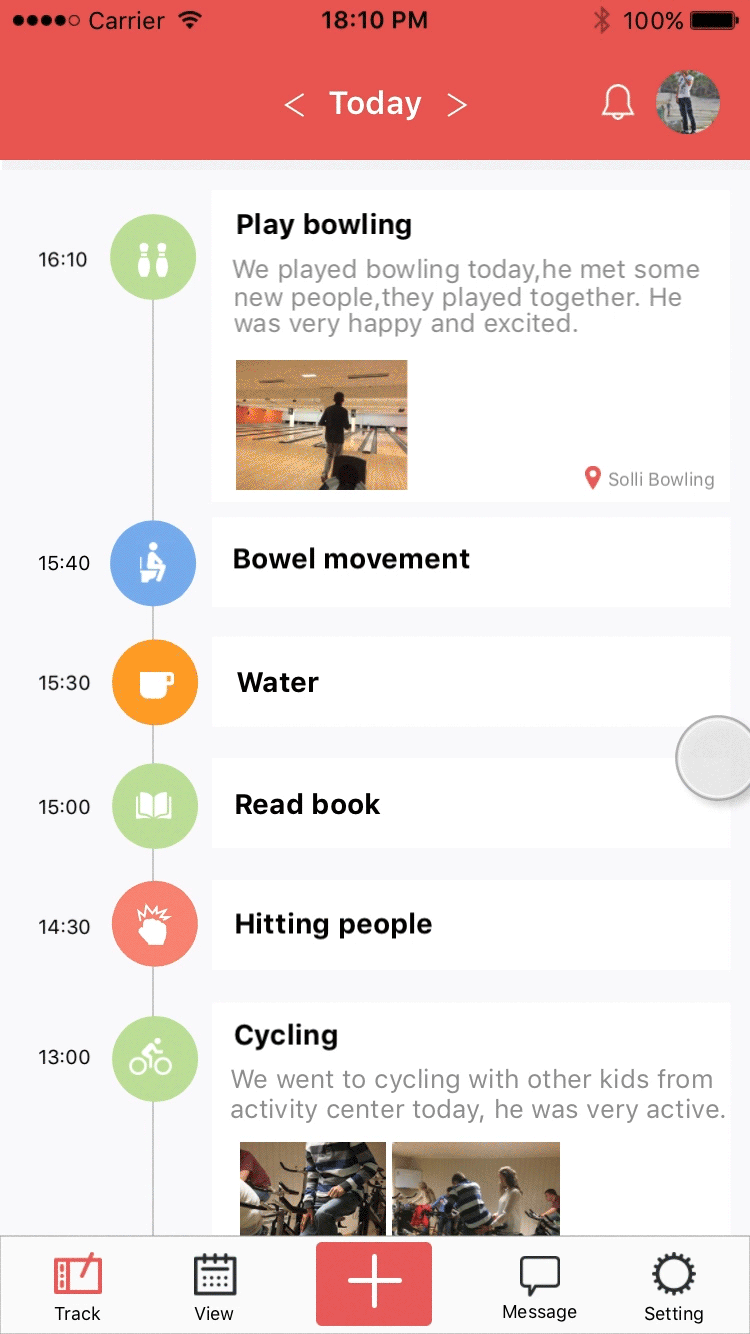Go to the next day arrow
750x1334 pixels.
[457, 105]
